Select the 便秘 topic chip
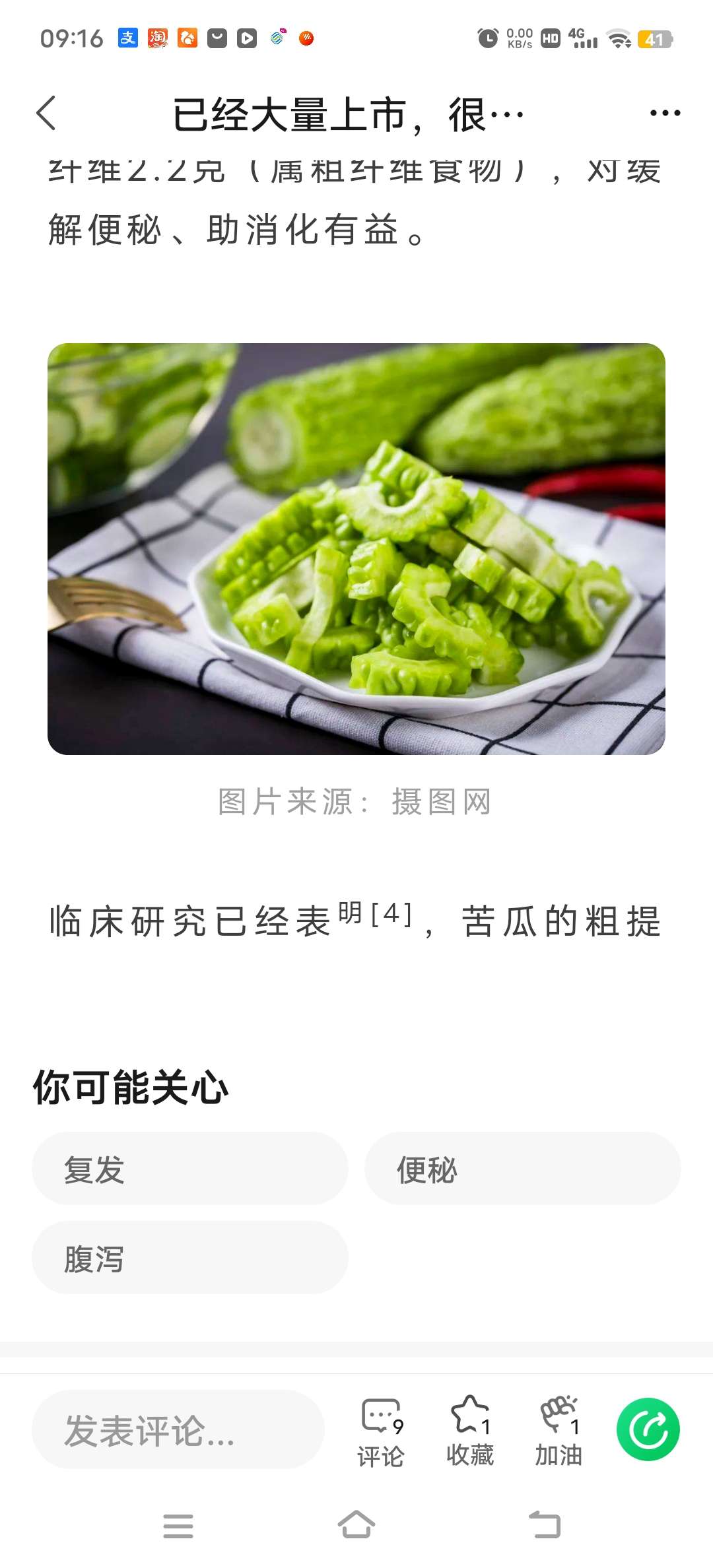This screenshot has width=713, height=1568. [x=522, y=1169]
